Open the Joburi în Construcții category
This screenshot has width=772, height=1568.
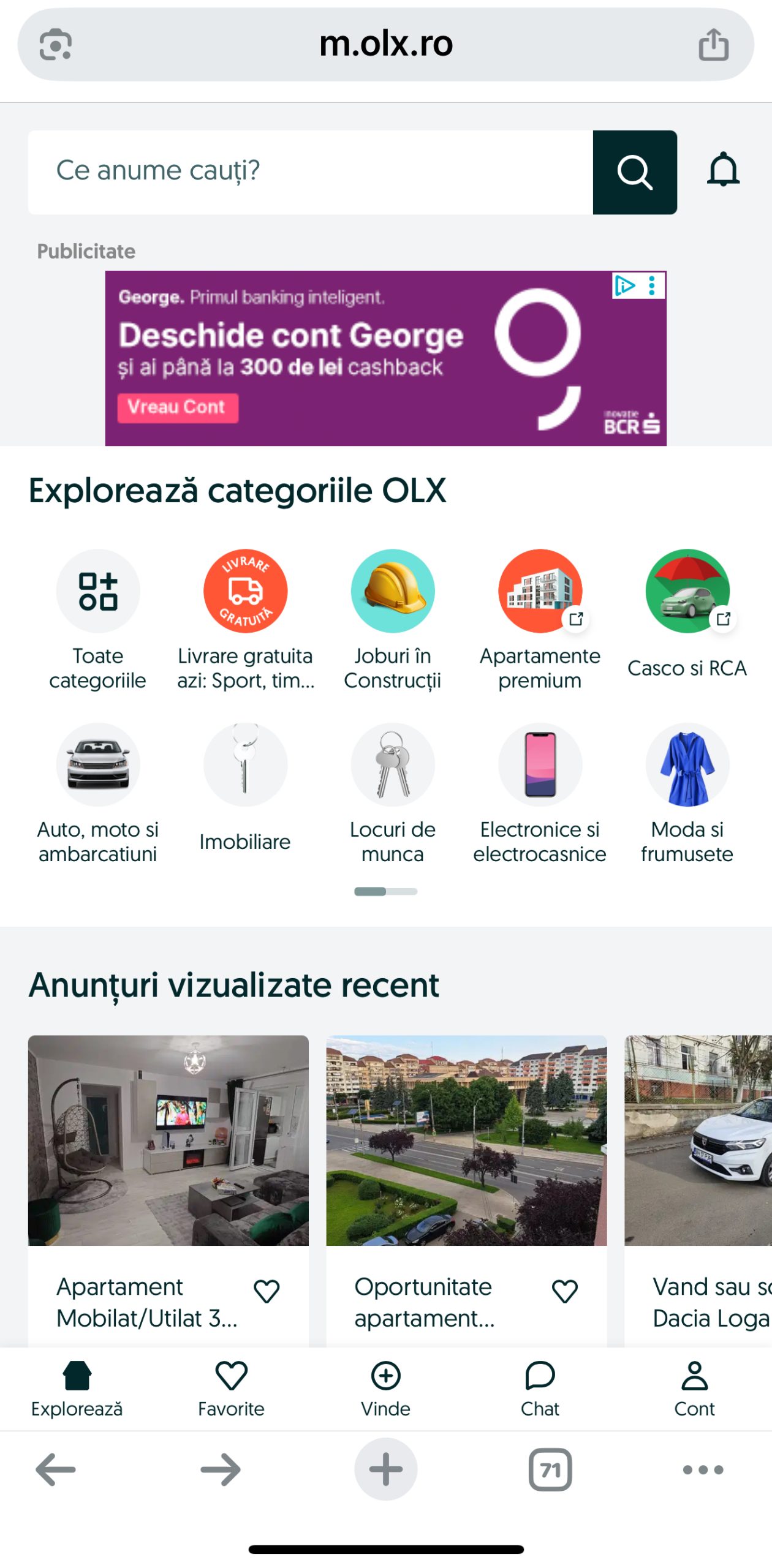click(x=392, y=617)
